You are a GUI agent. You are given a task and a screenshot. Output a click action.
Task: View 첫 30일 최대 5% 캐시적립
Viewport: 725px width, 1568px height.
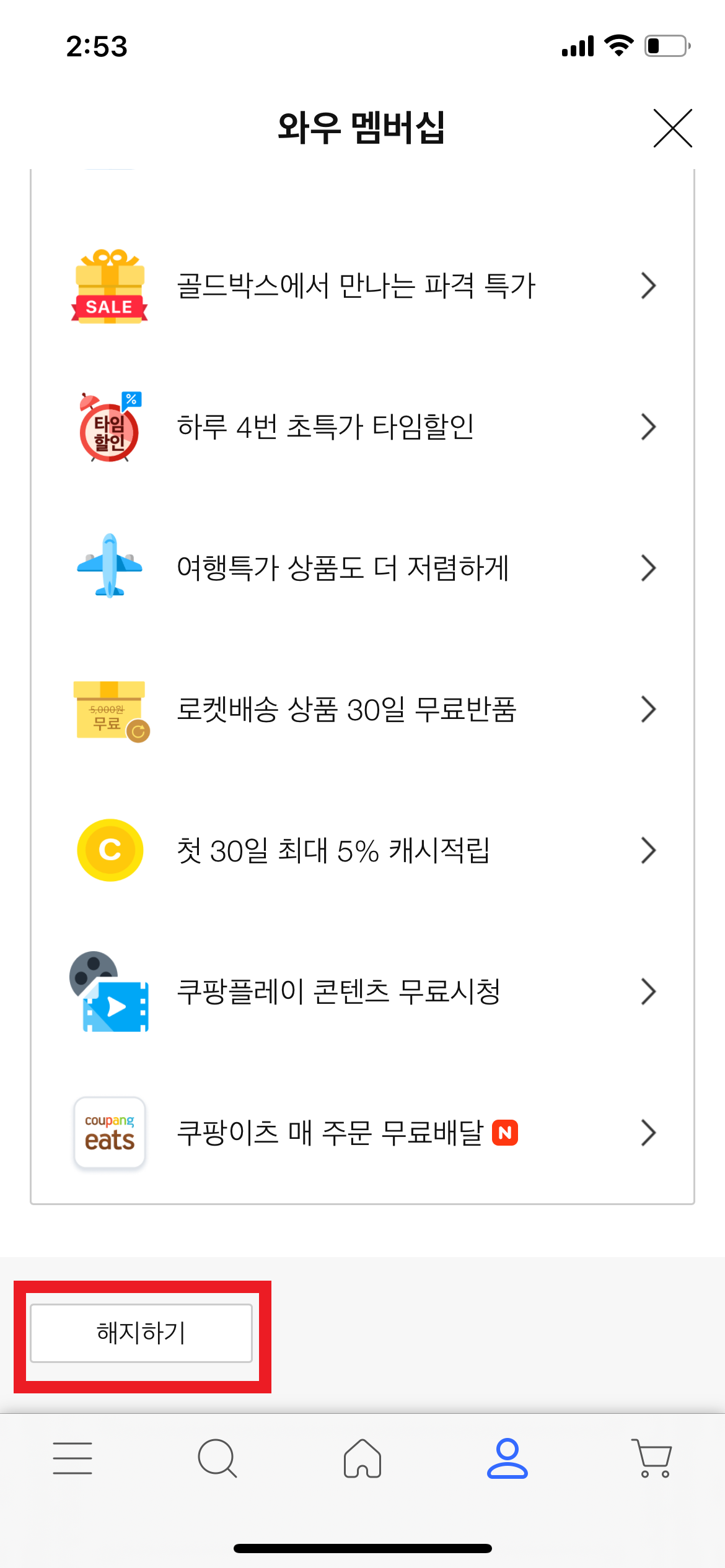(x=362, y=850)
